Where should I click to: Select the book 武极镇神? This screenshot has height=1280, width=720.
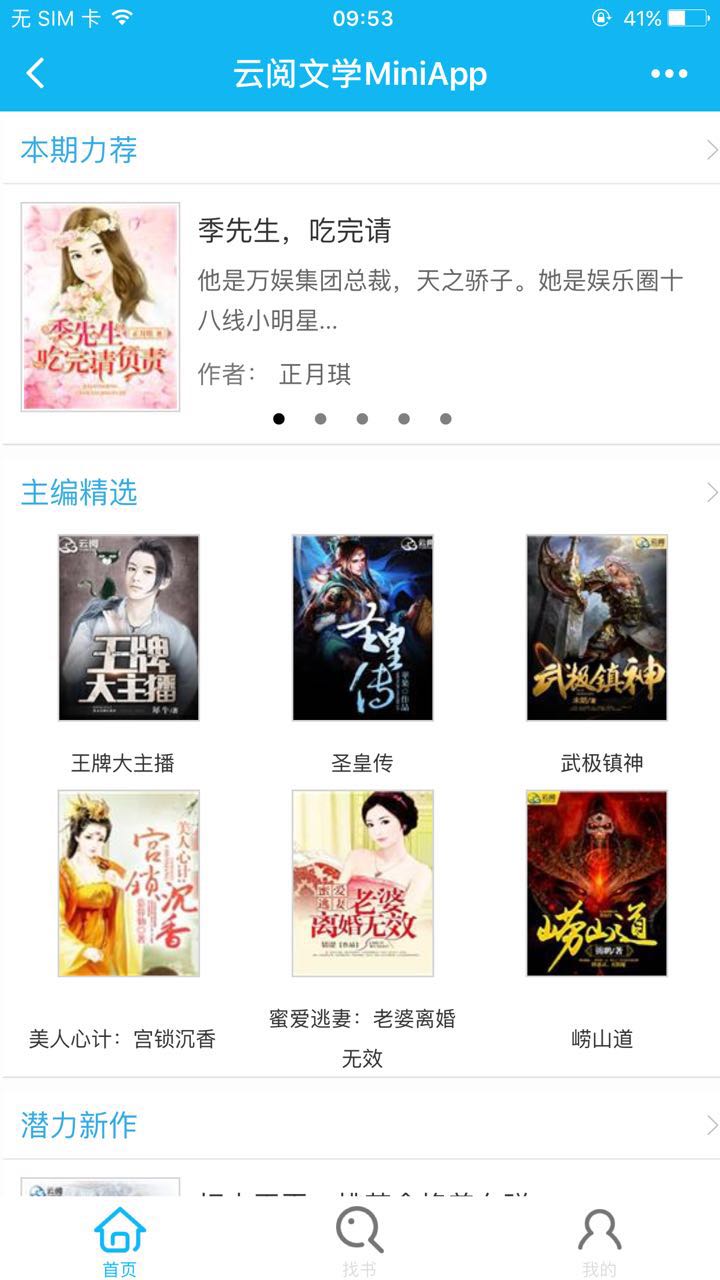pos(597,628)
